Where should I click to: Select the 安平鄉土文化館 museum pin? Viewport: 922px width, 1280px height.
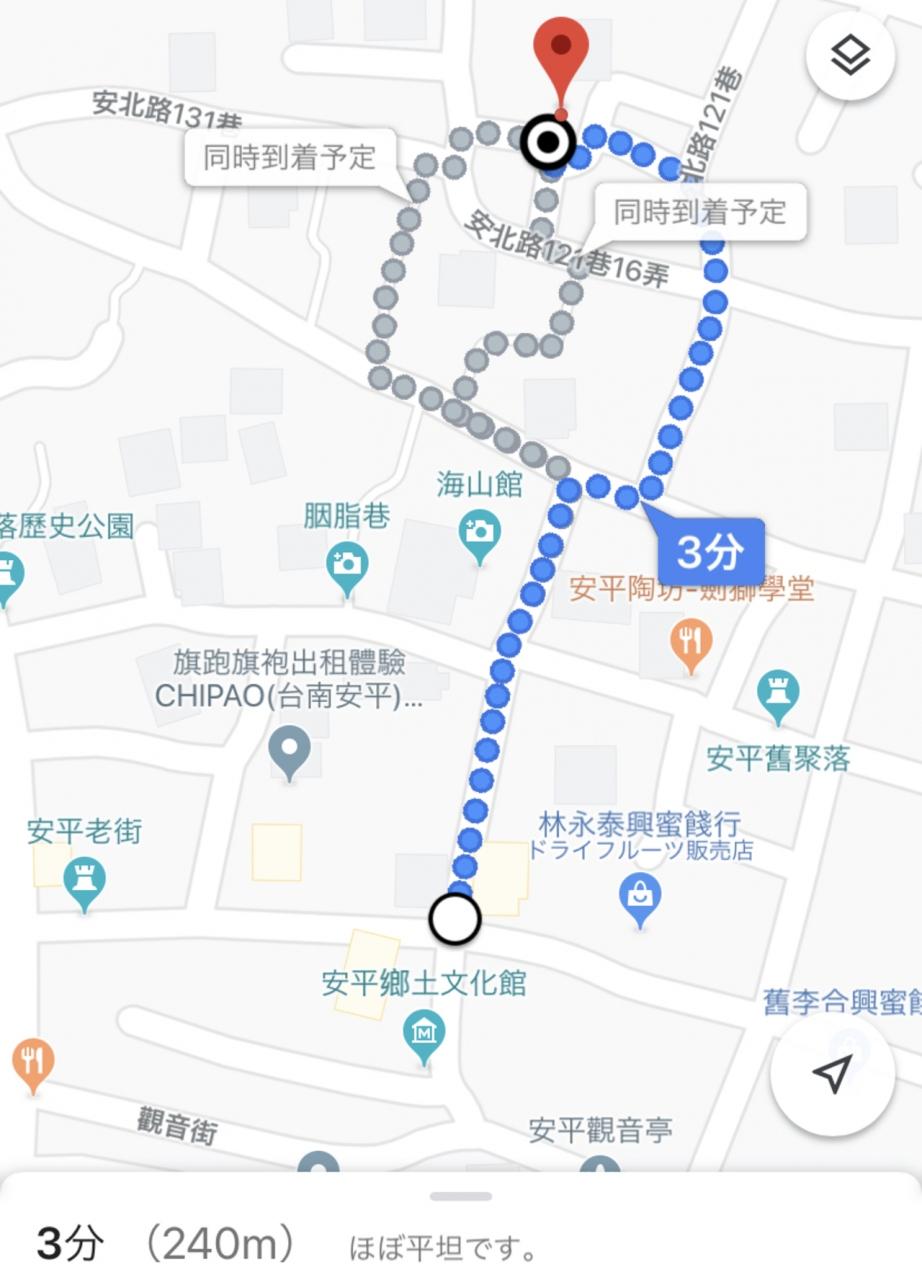click(424, 1031)
